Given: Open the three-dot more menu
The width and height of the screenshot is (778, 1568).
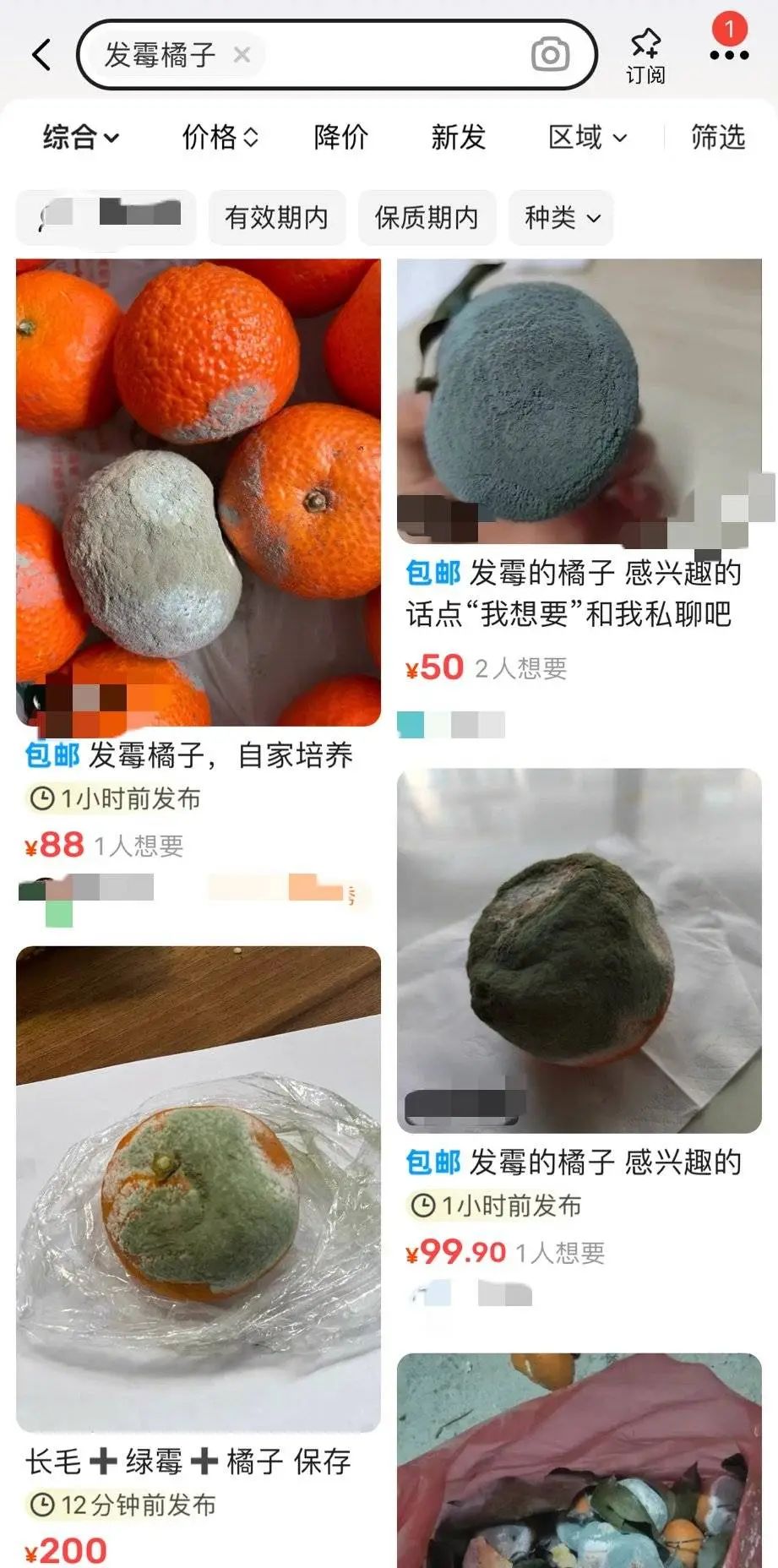Looking at the screenshot, I should (x=728, y=55).
